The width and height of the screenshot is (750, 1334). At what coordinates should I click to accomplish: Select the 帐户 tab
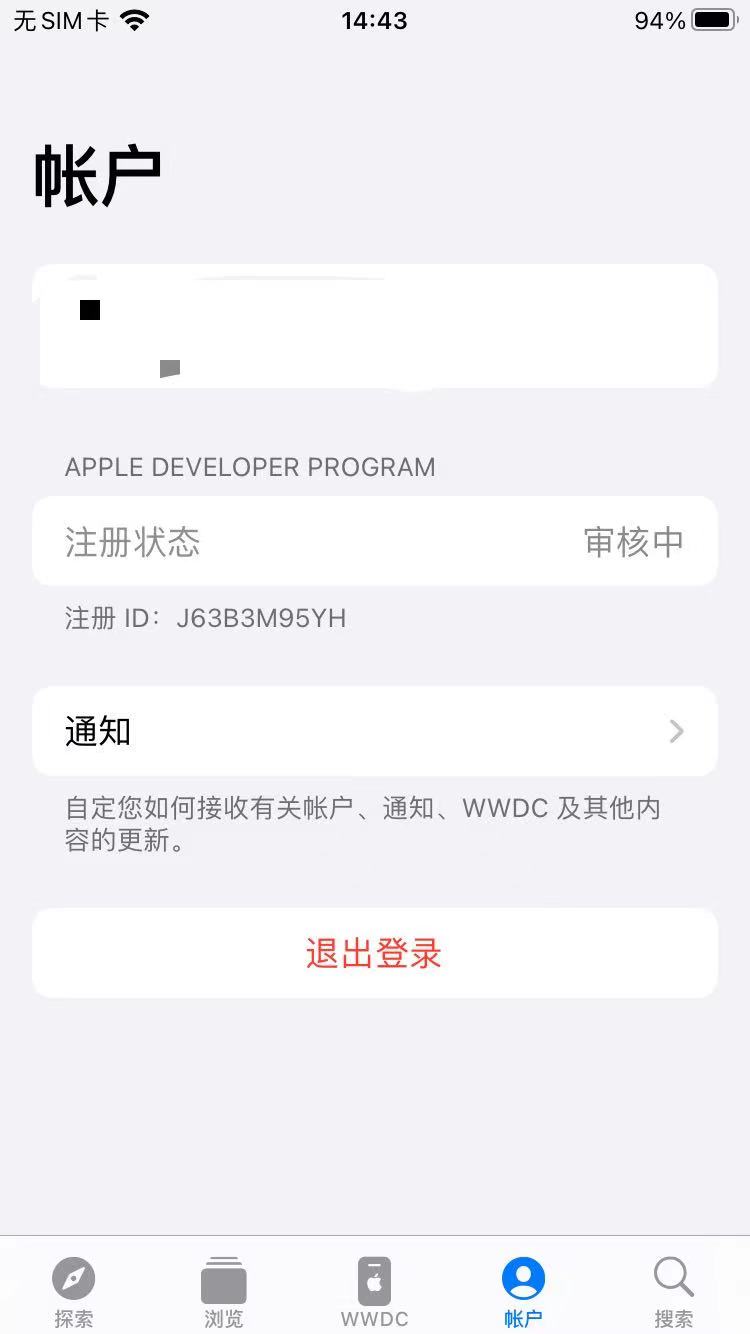[523, 1290]
